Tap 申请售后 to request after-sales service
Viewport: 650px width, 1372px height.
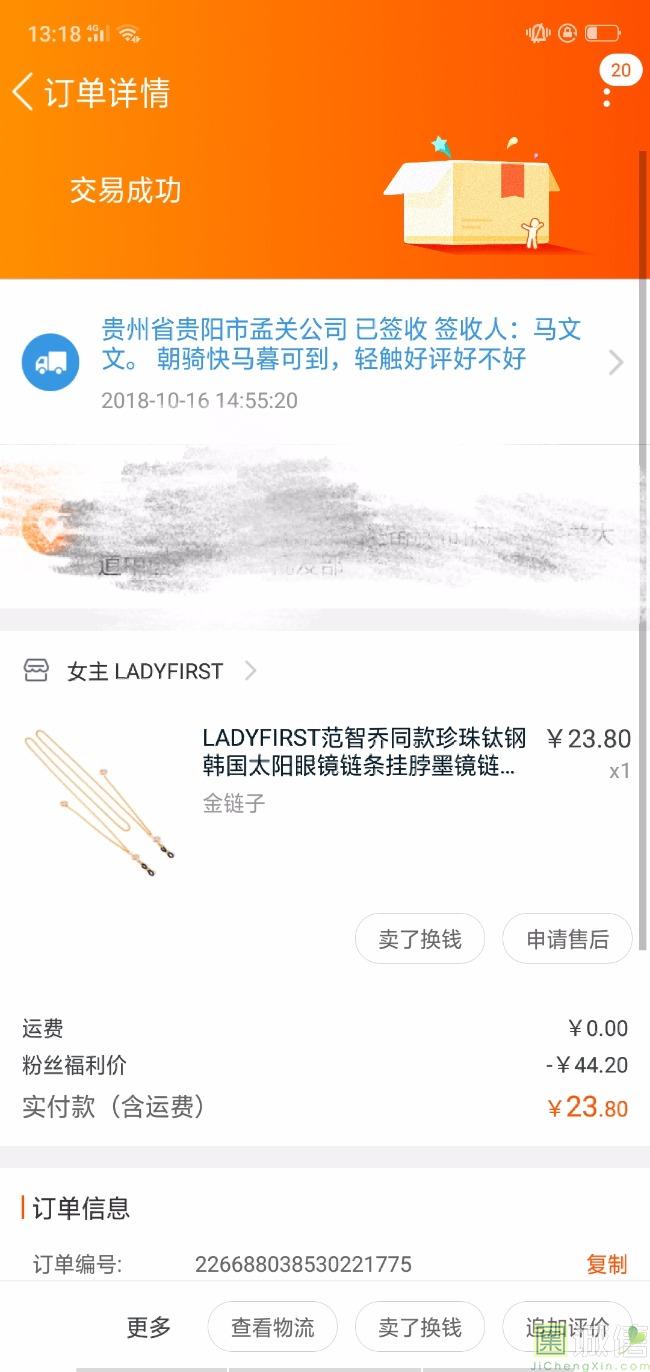click(567, 939)
